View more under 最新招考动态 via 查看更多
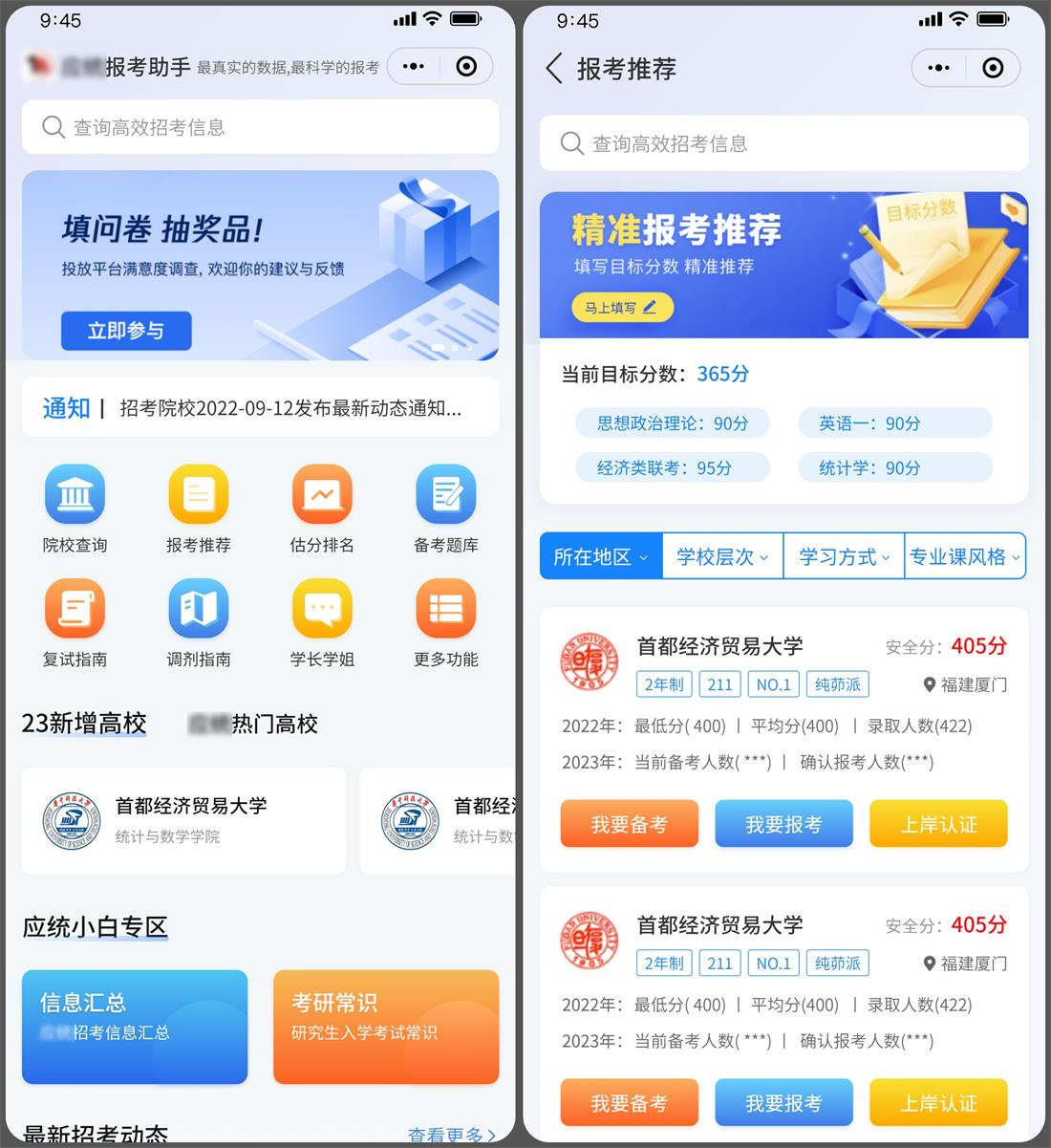This screenshot has height=1148, width=1051. (x=451, y=1135)
